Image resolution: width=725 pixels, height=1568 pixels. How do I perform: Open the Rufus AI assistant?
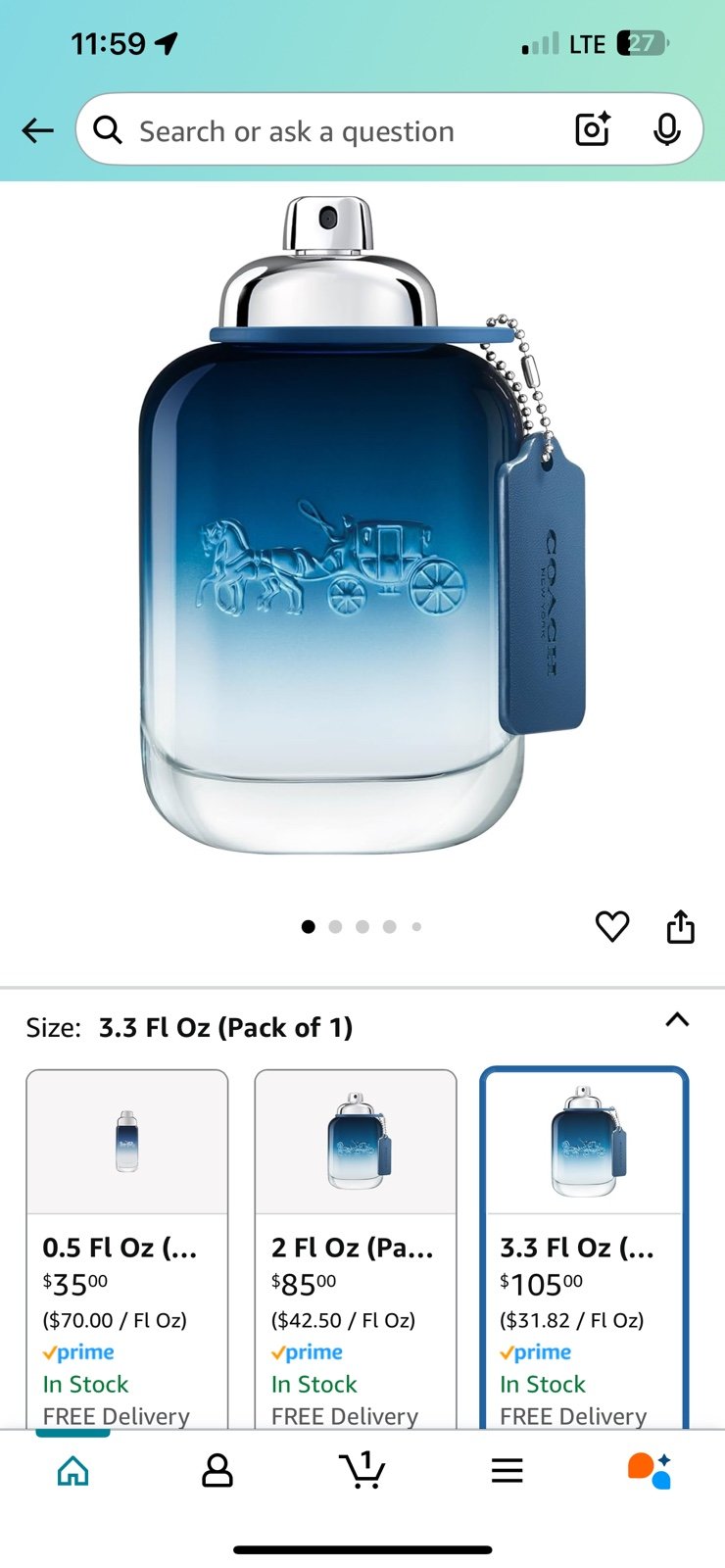(x=650, y=1471)
